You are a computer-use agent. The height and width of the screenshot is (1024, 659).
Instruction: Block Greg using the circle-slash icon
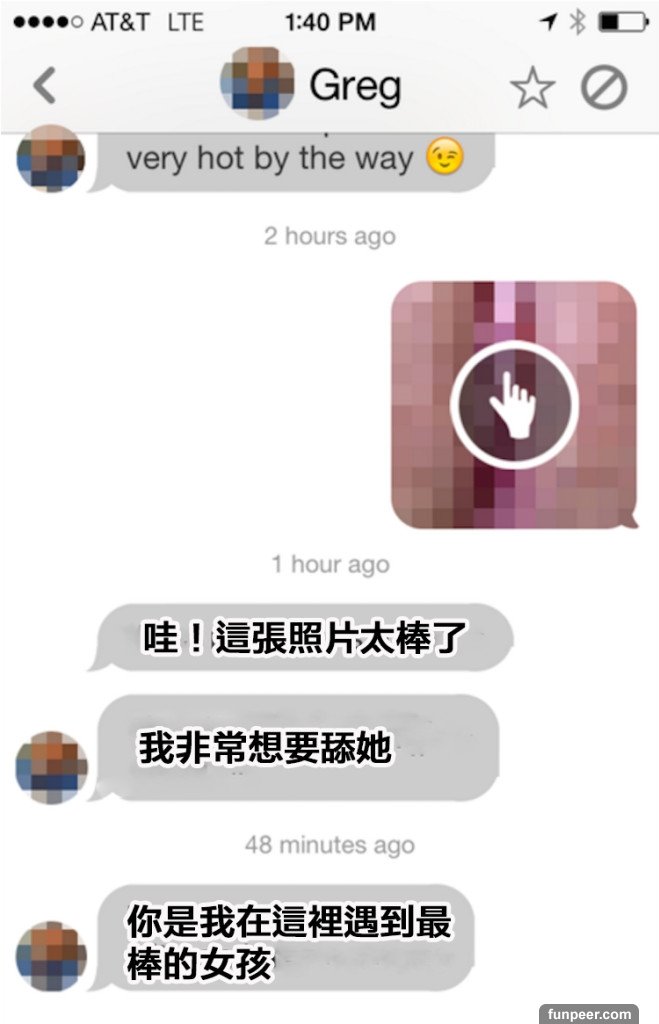[604, 88]
